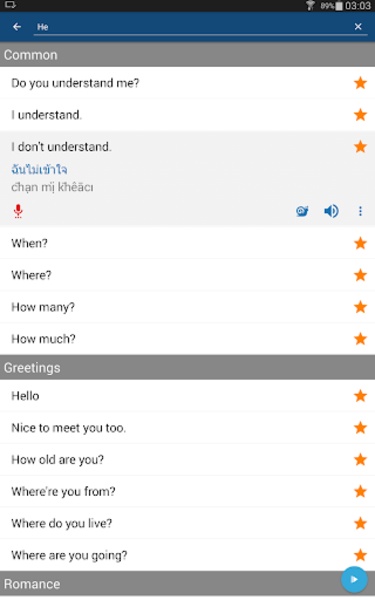Go back using the arrow icon
This screenshot has width=375, height=600.
click(17, 27)
